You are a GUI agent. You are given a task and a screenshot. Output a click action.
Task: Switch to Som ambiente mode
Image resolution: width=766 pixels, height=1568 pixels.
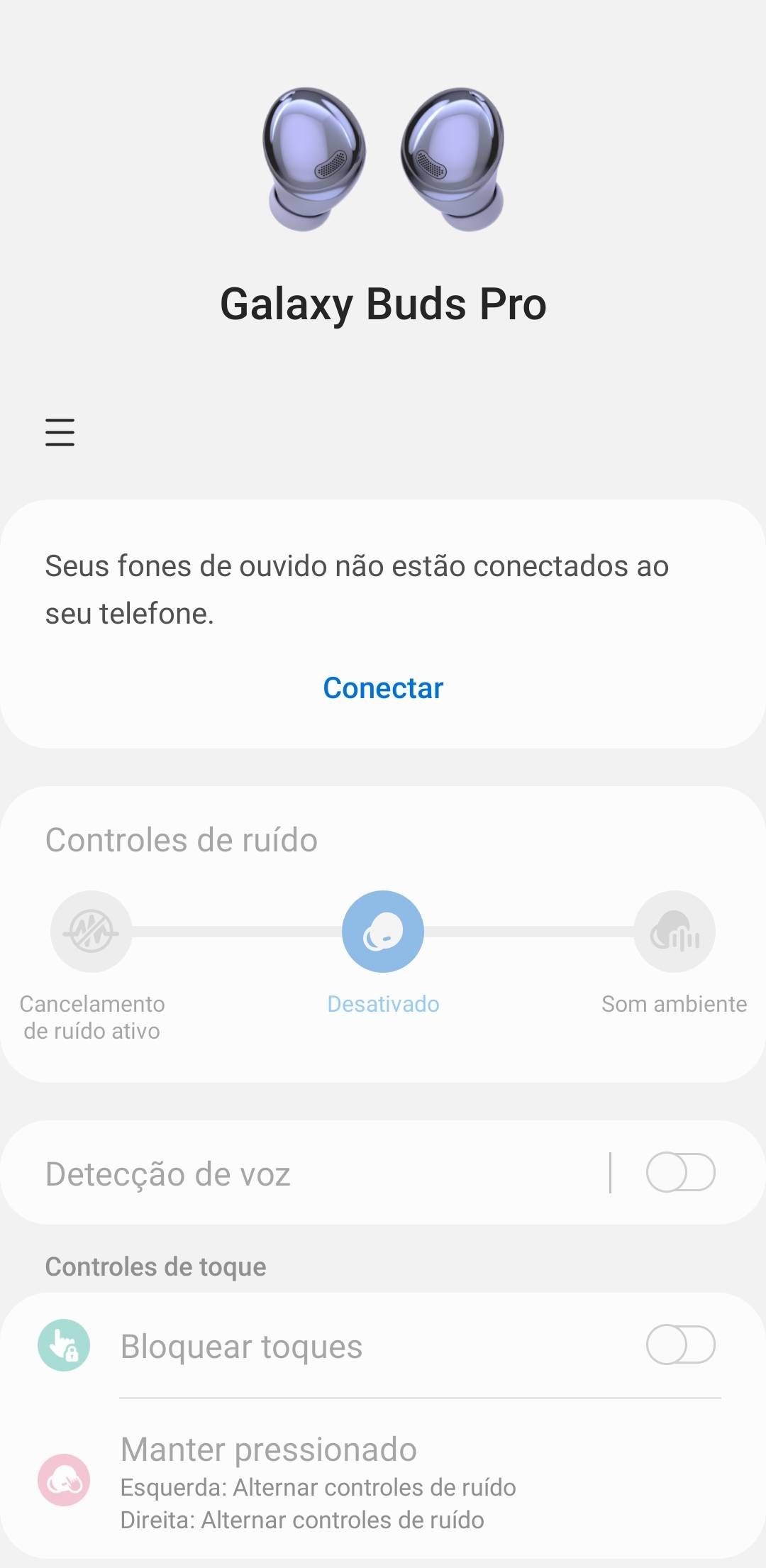click(x=674, y=932)
